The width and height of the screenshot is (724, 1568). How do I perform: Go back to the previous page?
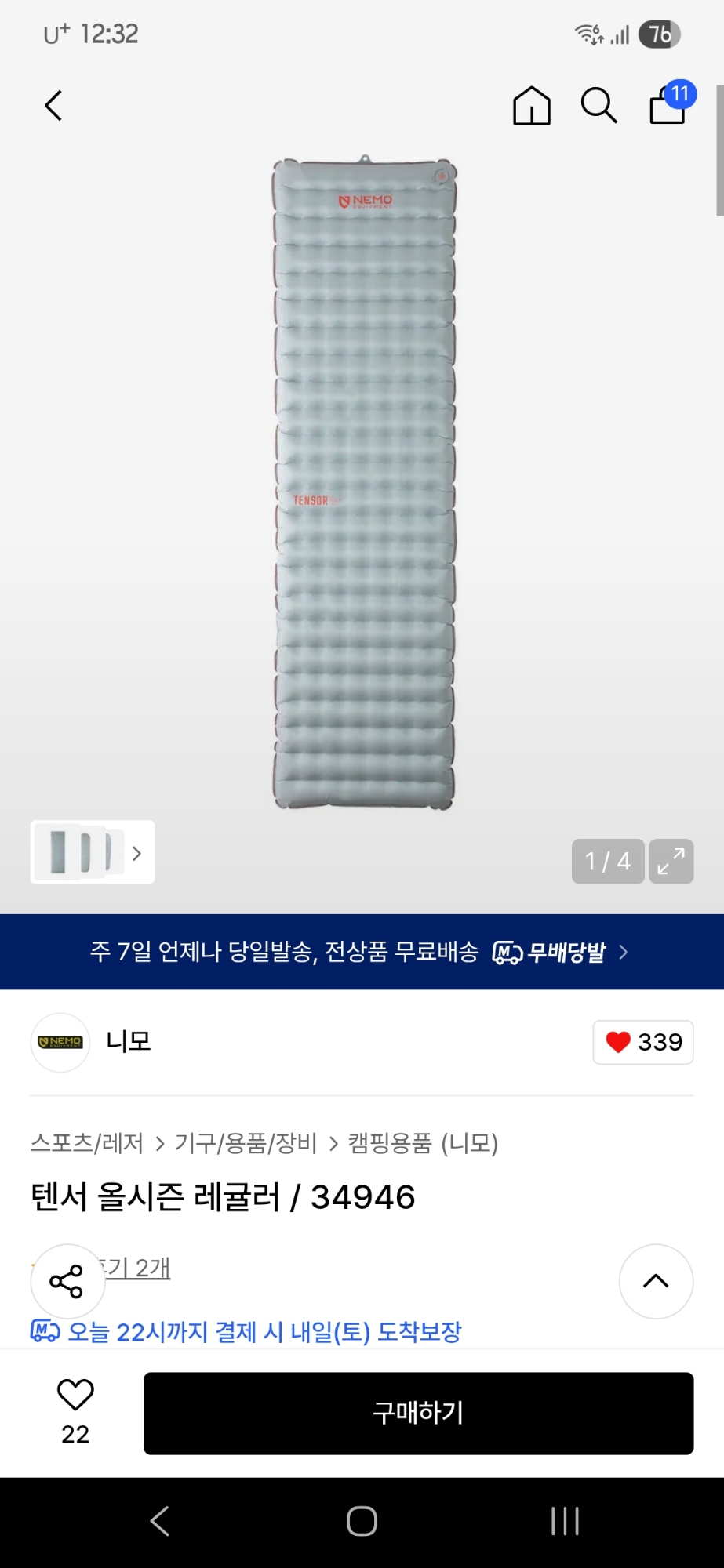(x=53, y=105)
